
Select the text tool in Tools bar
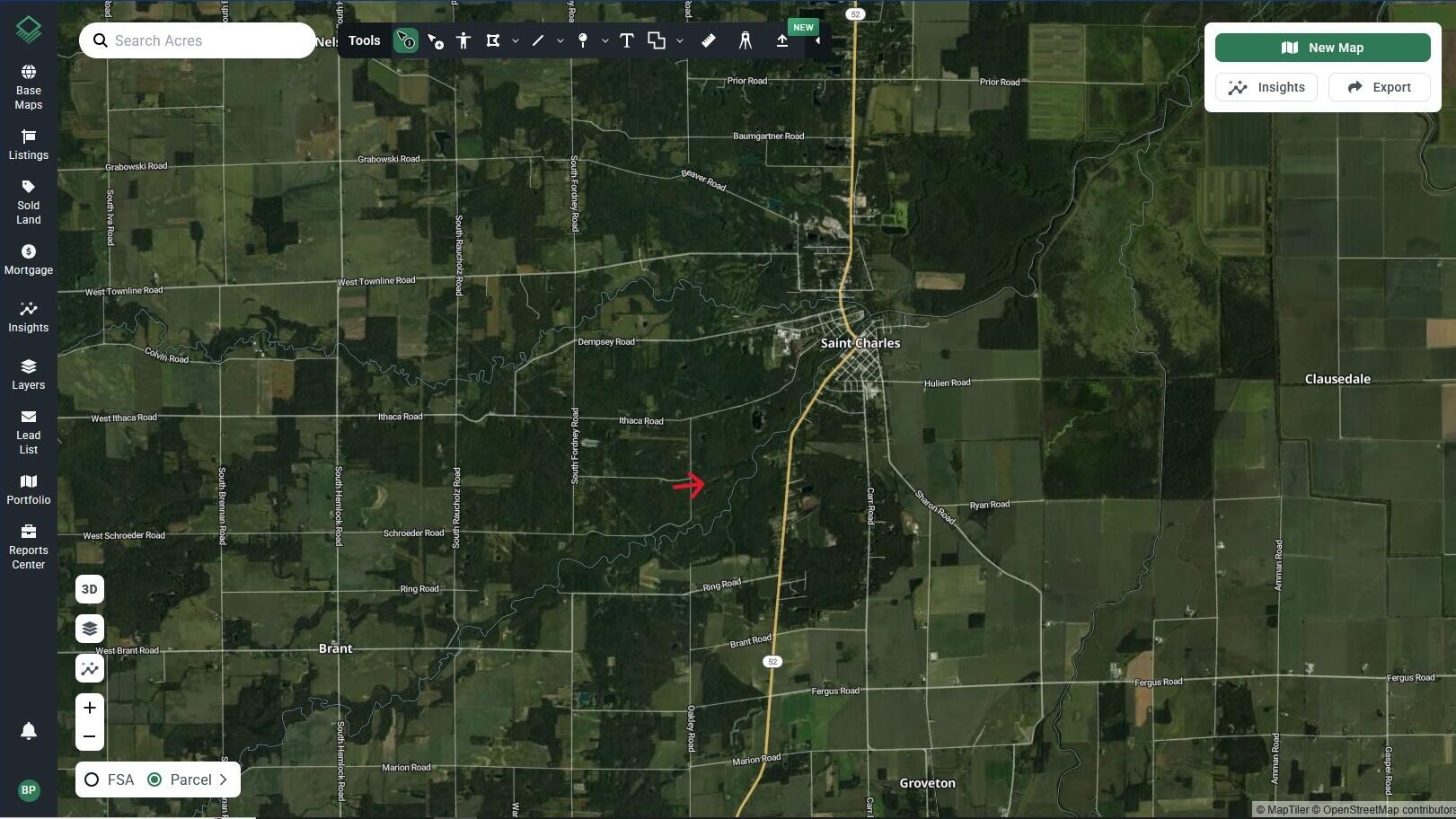pyautogui.click(x=627, y=40)
